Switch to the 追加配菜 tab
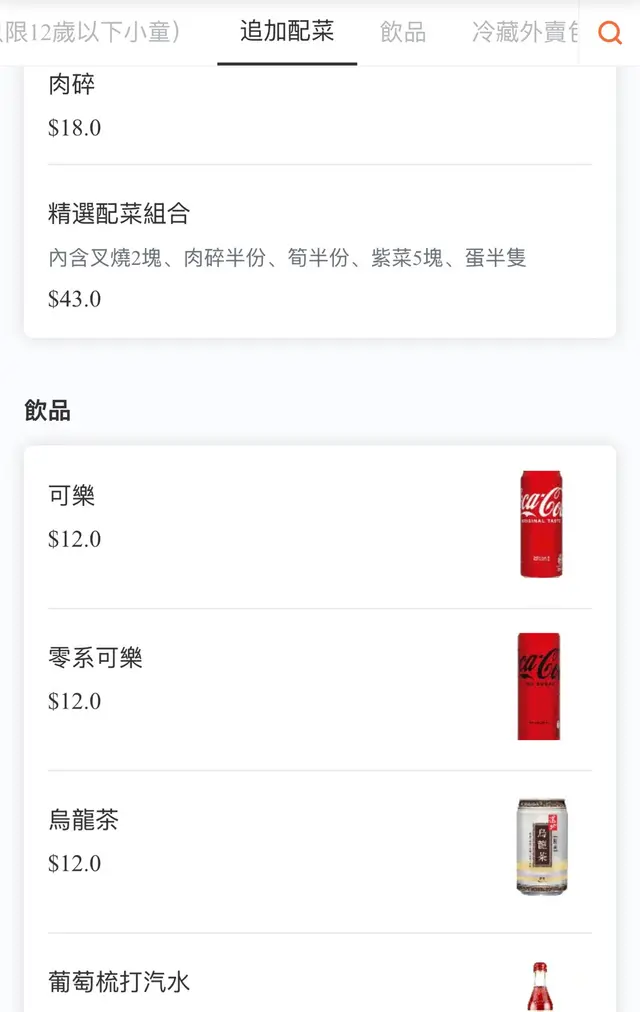640x1012 pixels. tap(287, 32)
